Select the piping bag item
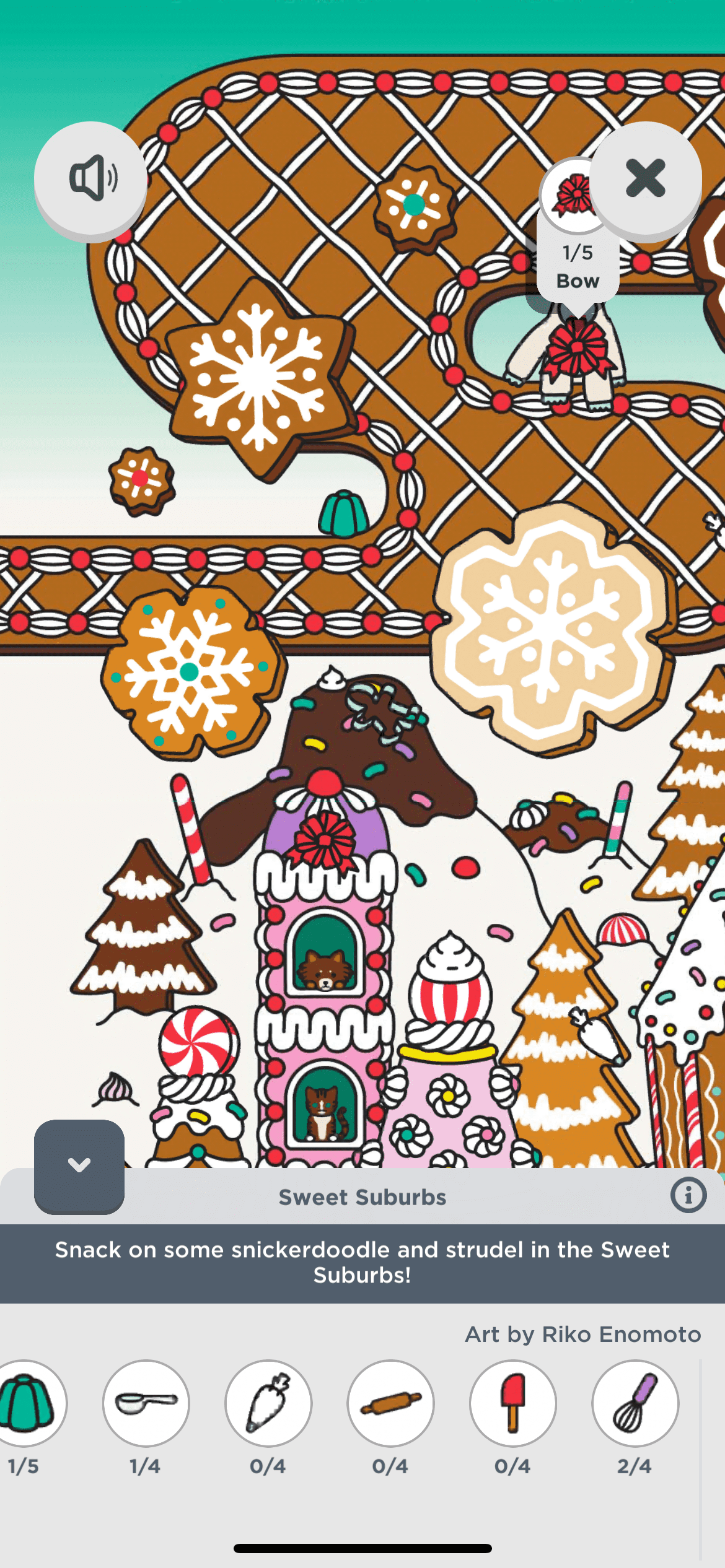The height and width of the screenshot is (1568, 725). click(268, 1403)
